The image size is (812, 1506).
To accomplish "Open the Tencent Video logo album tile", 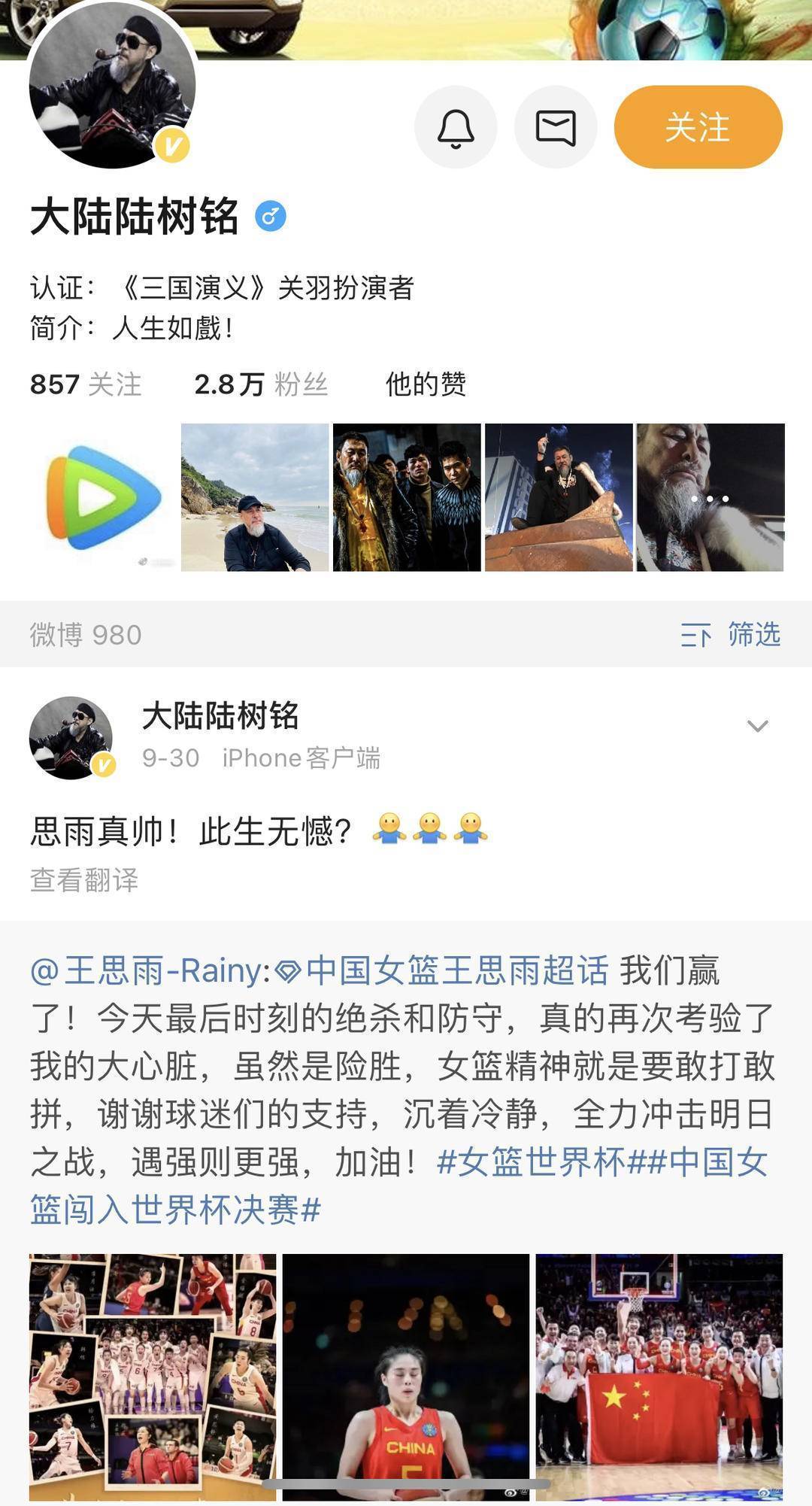I will tap(104, 497).
